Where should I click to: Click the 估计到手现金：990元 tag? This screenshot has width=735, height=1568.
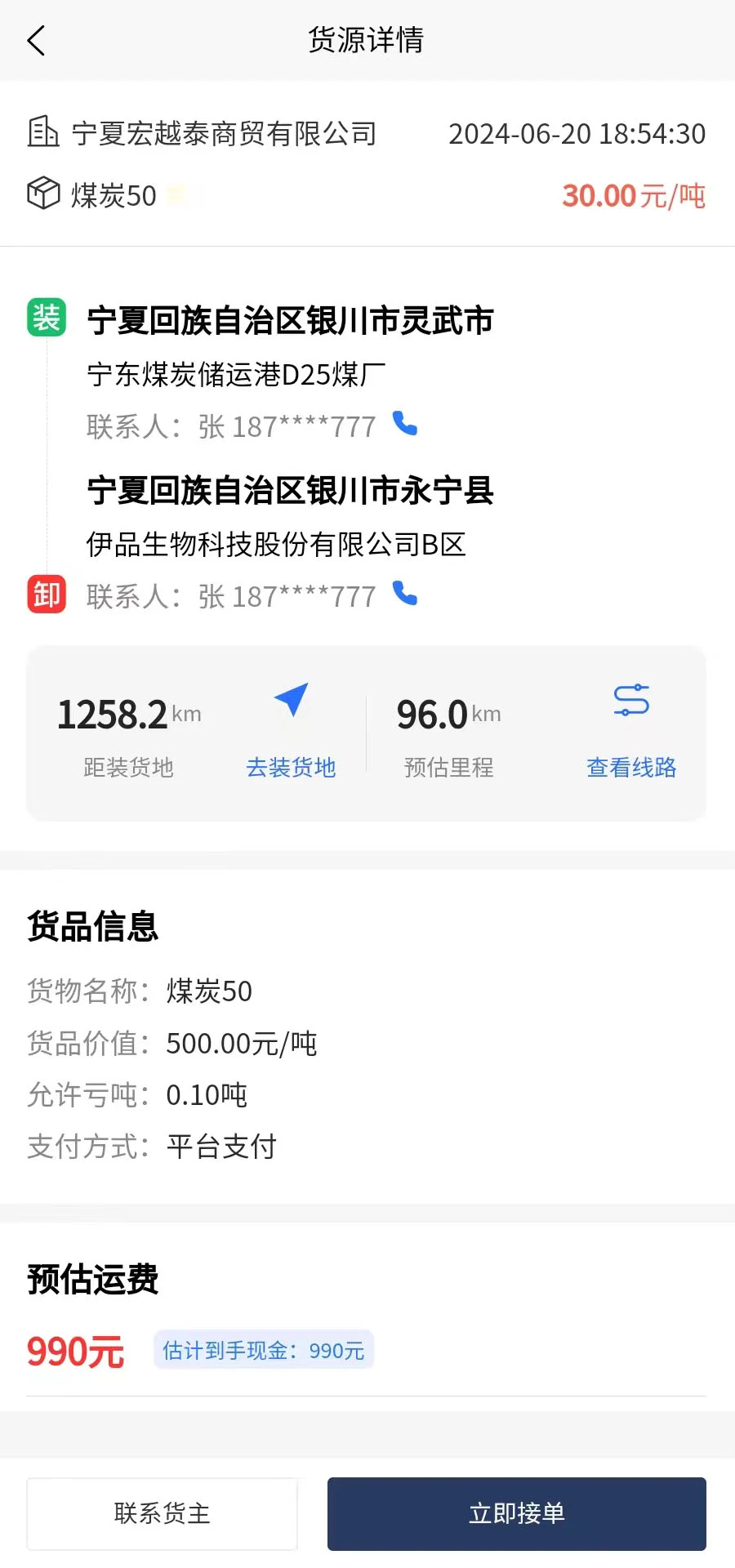coord(263,1350)
